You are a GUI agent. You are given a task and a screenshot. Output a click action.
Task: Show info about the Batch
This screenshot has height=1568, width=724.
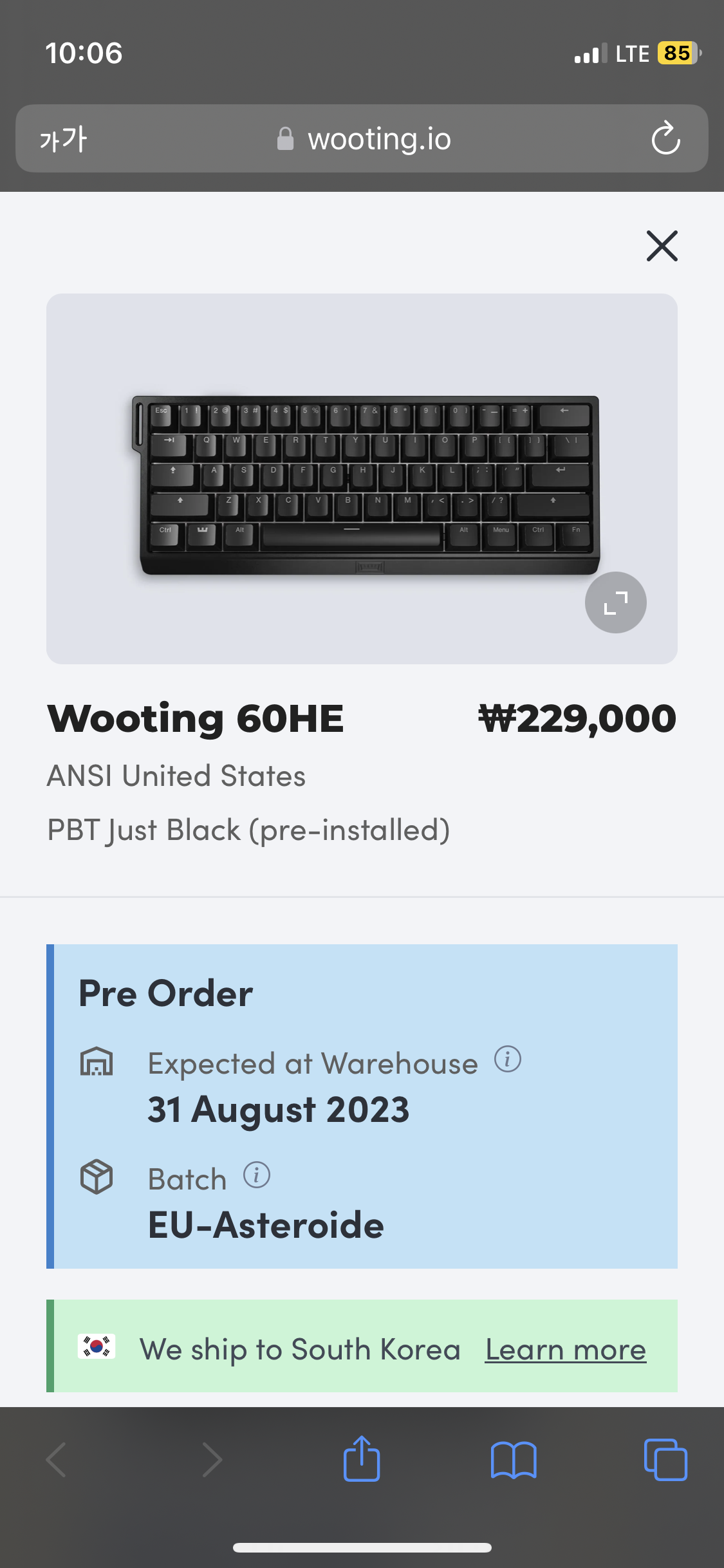click(x=256, y=1175)
